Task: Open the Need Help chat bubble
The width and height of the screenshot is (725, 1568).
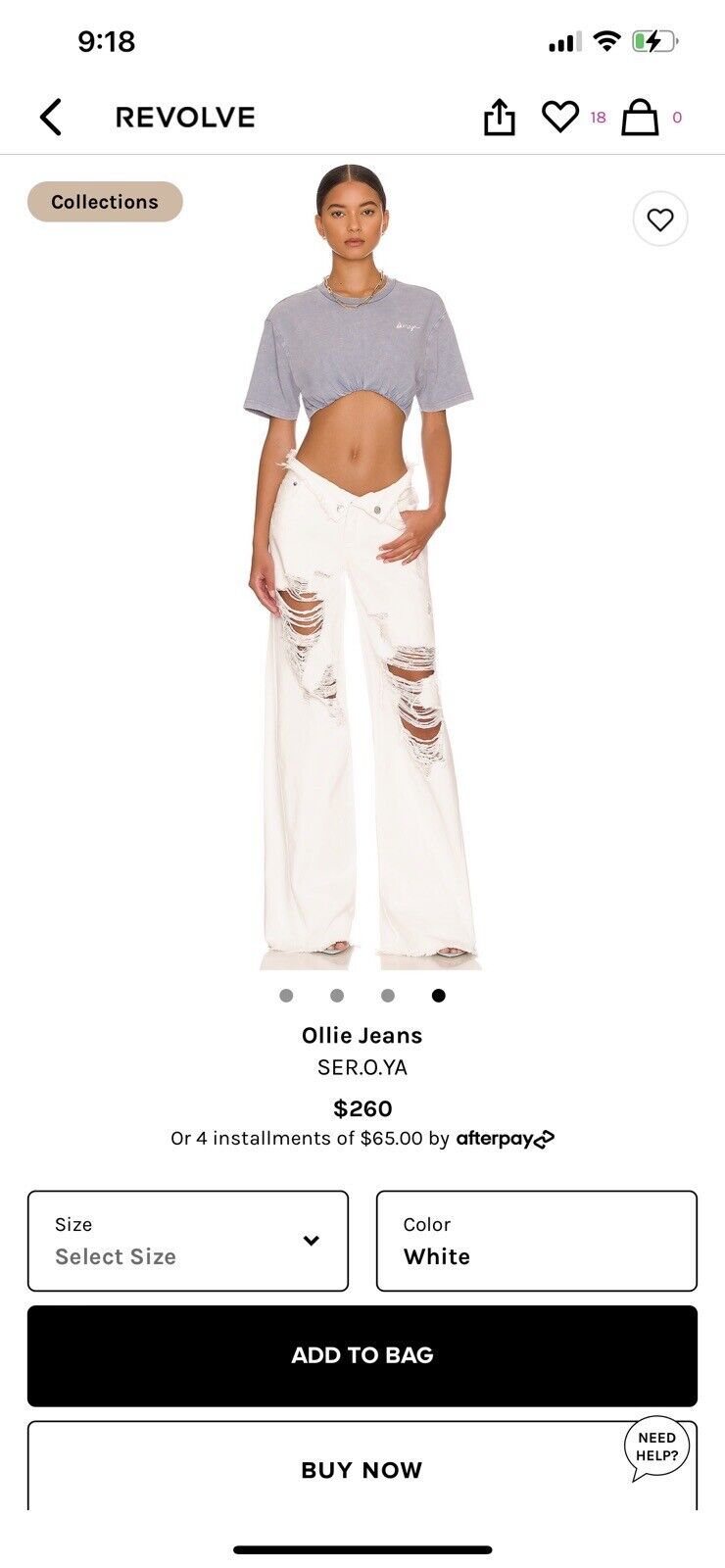Action: click(x=657, y=1447)
